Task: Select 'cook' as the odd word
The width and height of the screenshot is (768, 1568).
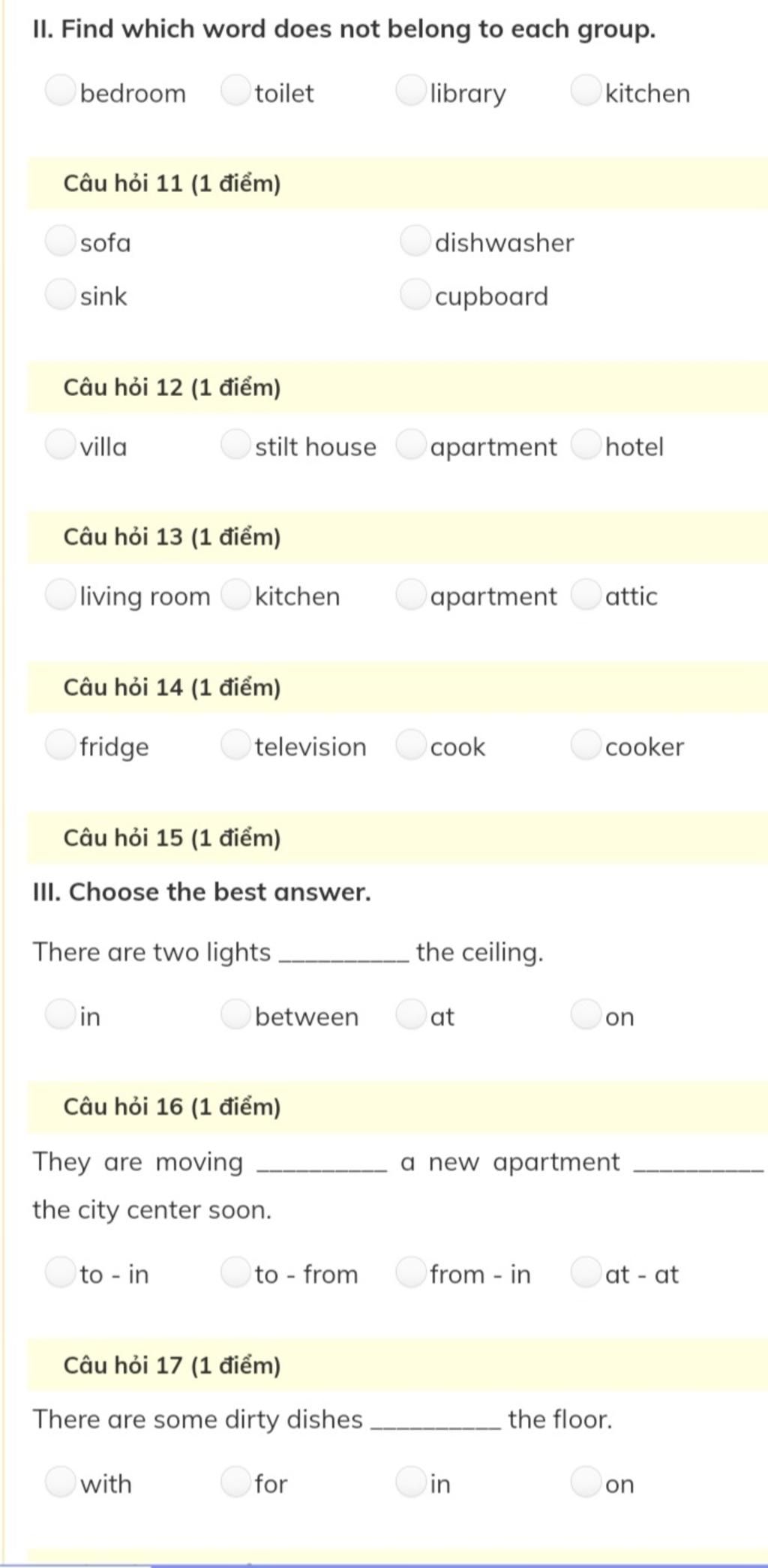Action: click(x=410, y=744)
